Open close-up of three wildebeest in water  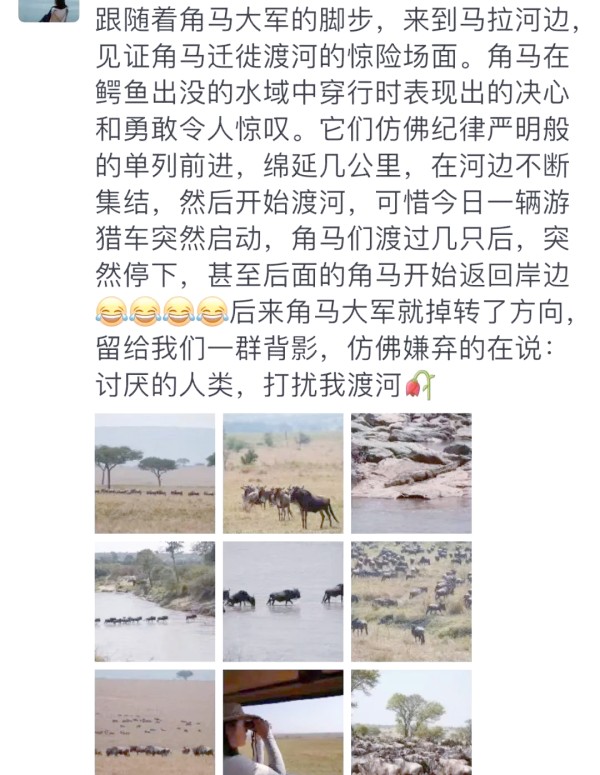pyautogui.click(x=283, y=601)
